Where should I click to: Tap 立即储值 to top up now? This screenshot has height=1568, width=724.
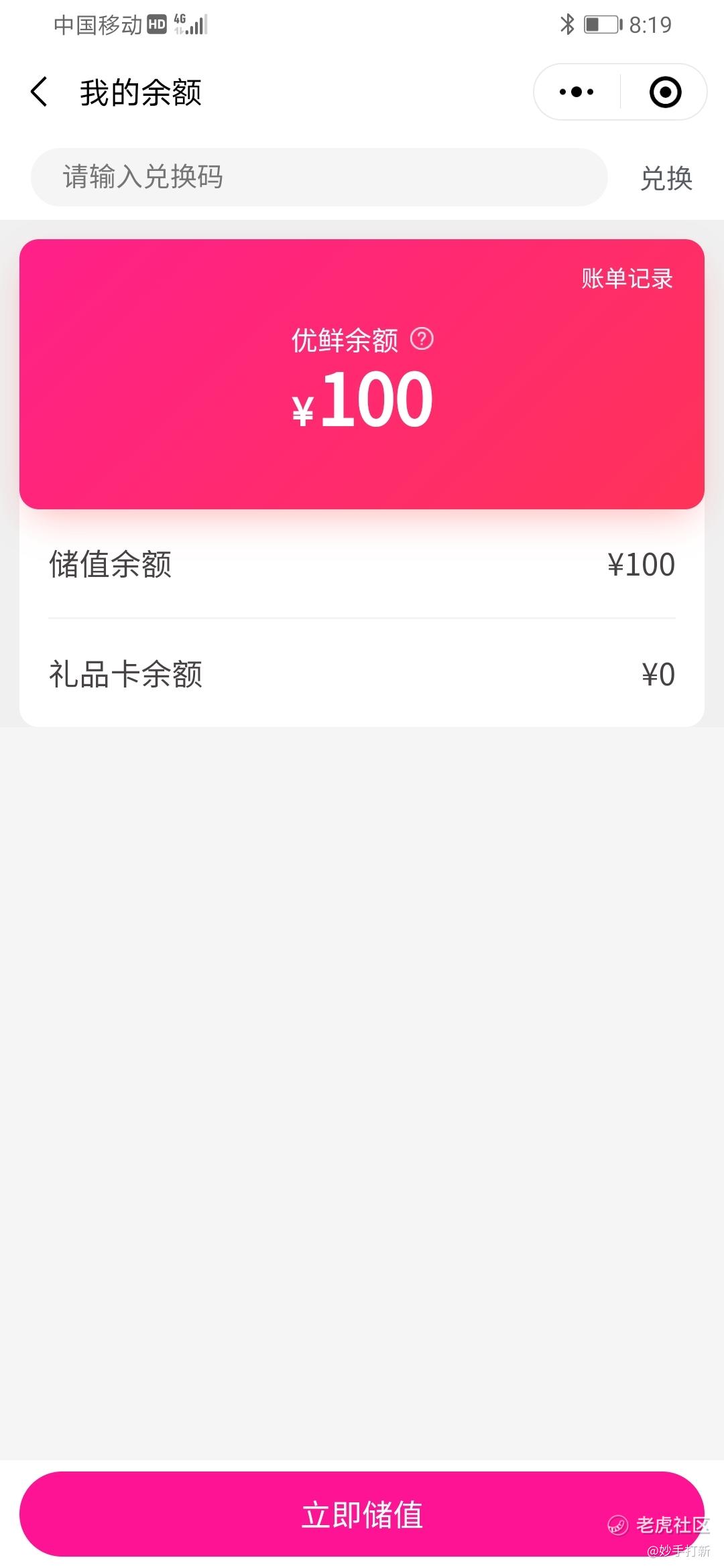(362, 1514)
